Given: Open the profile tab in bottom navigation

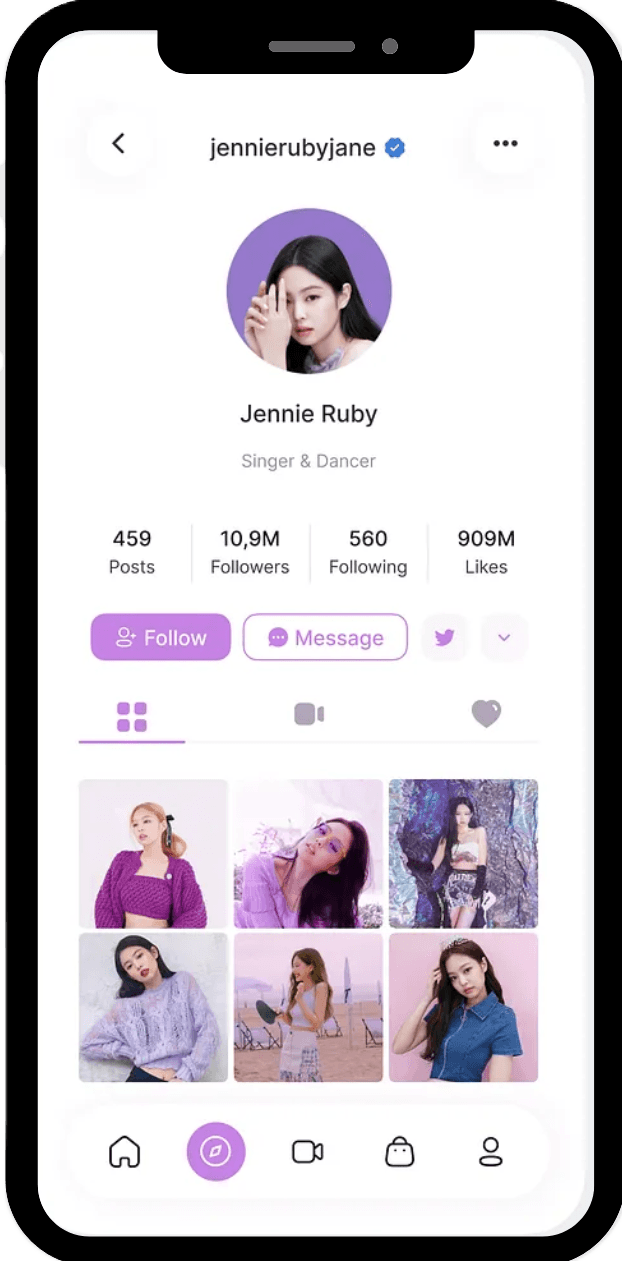Looking at the screenshot, I should tap(490, 1151).
